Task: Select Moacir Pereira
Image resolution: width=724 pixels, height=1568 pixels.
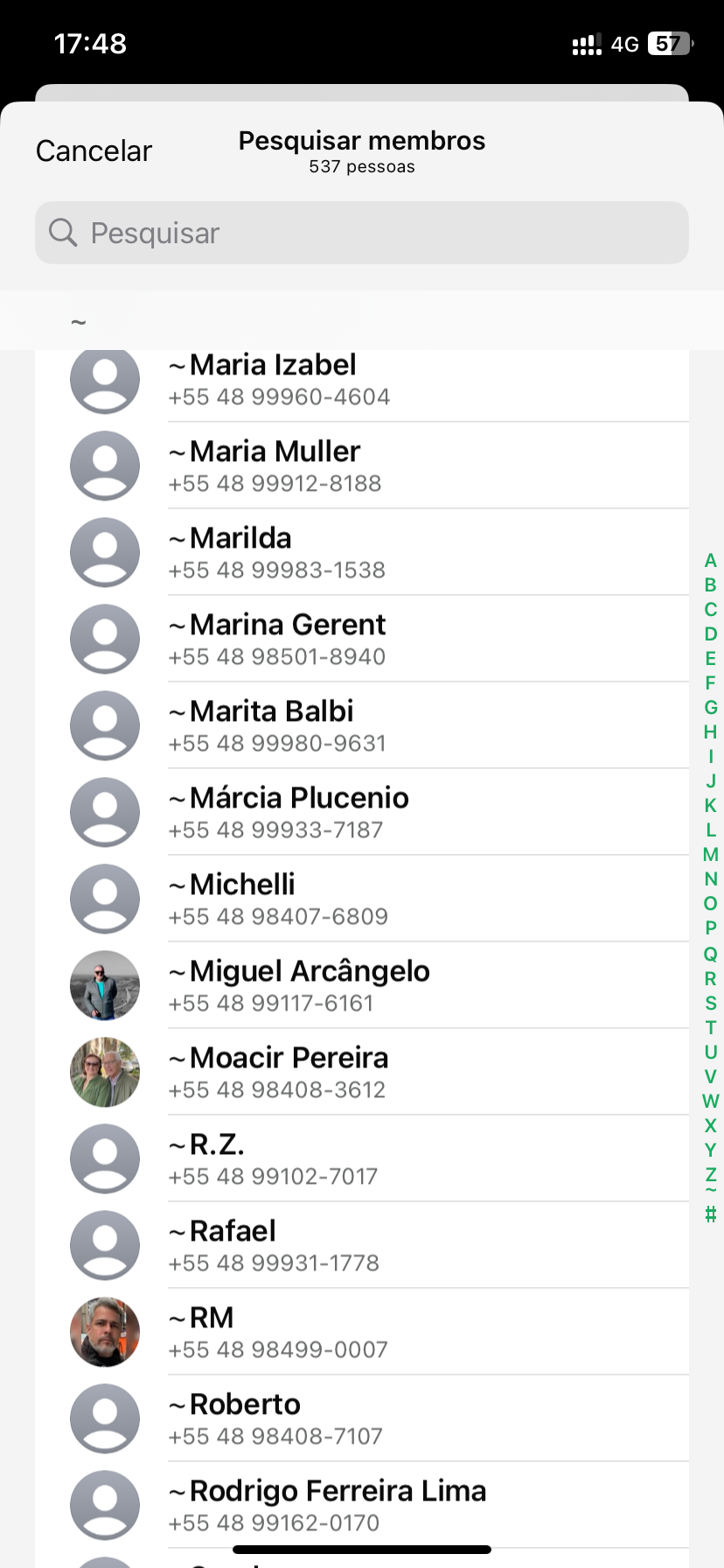Action: point(362,1072)
